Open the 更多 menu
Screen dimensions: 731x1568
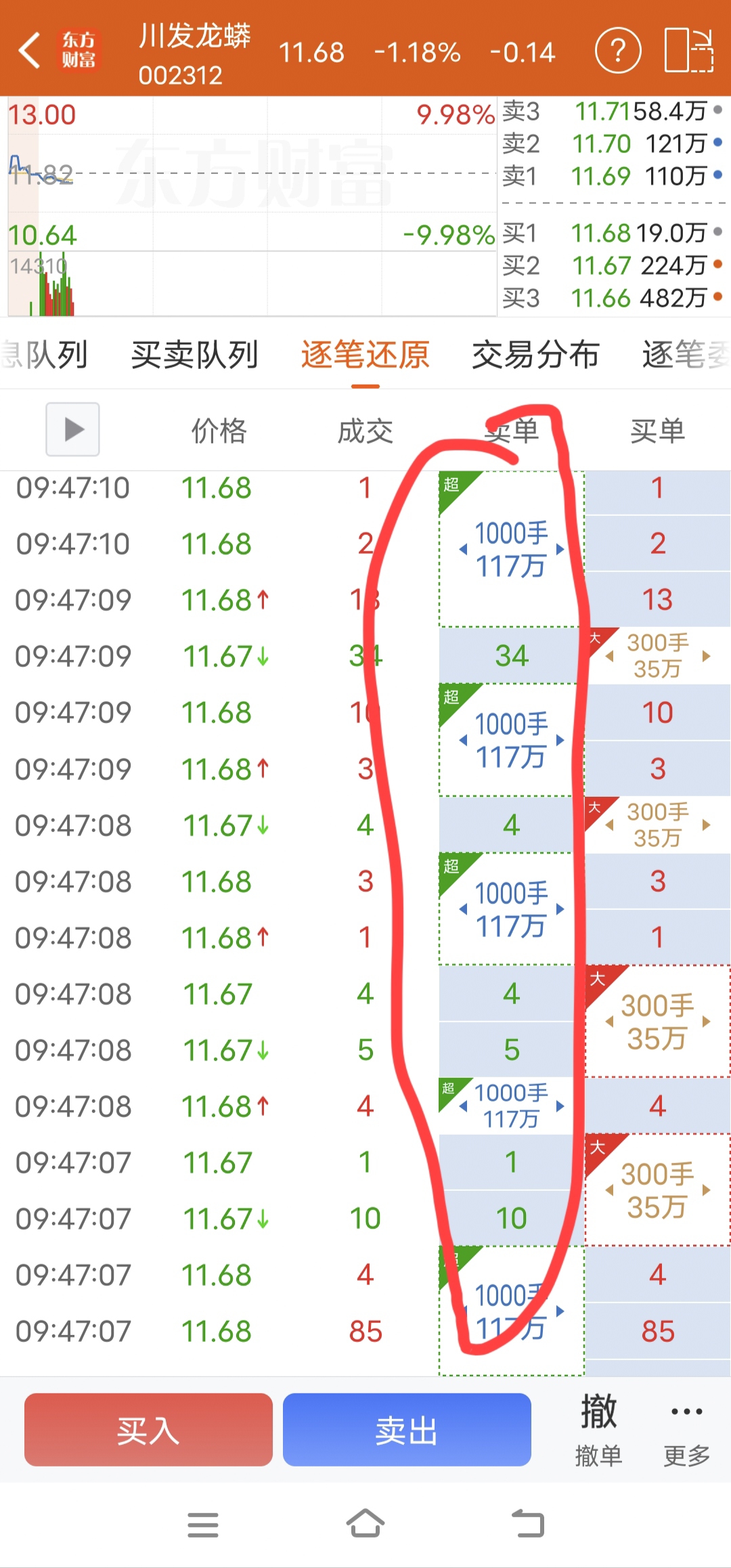tap(687, 1430)
